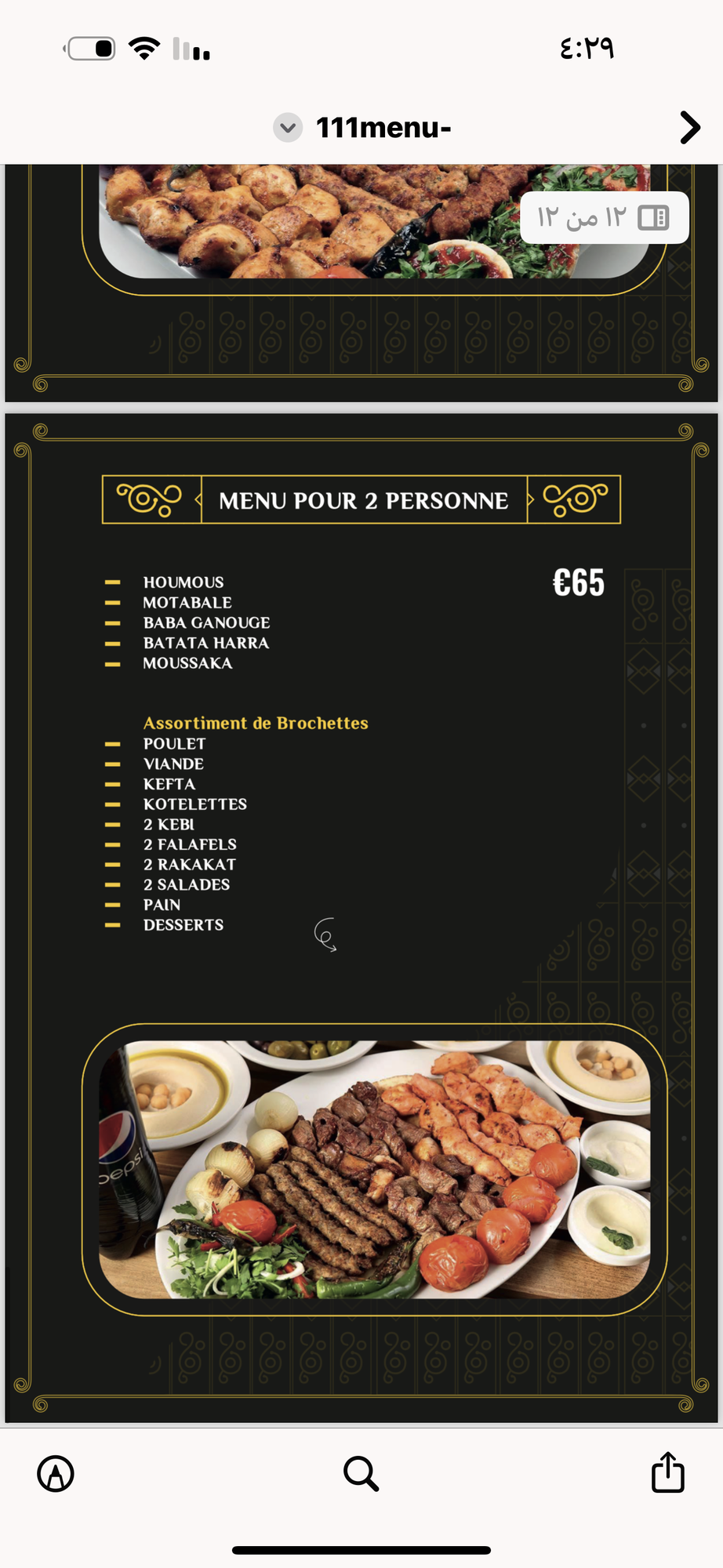Image resolution: width=723 pixels, height=1568 pixels.
Task: Search within the PDF document
Action: tap(361, 1474)
